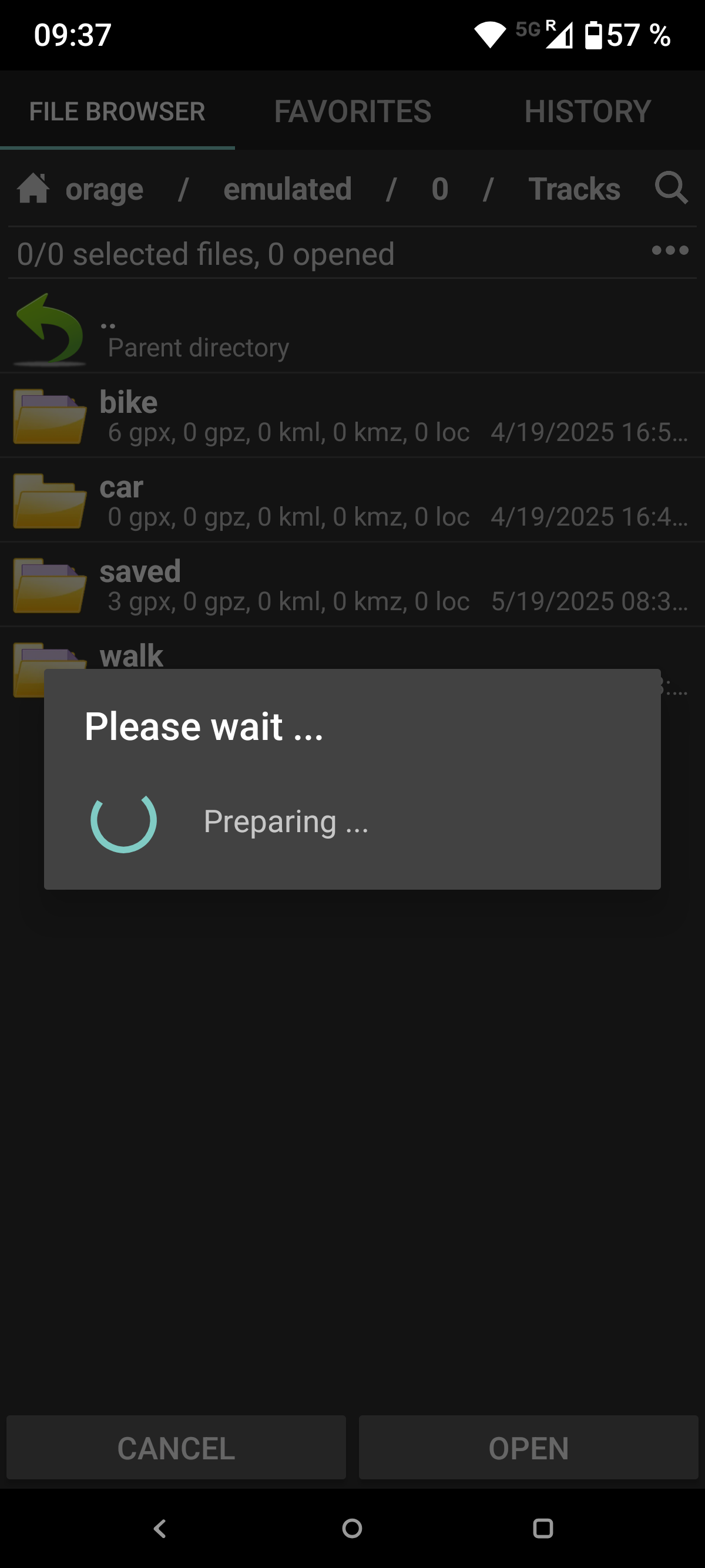Open the three-dot overflow menu
Viewport: 705px width, 1568px height.
click(x=670, y=250)
